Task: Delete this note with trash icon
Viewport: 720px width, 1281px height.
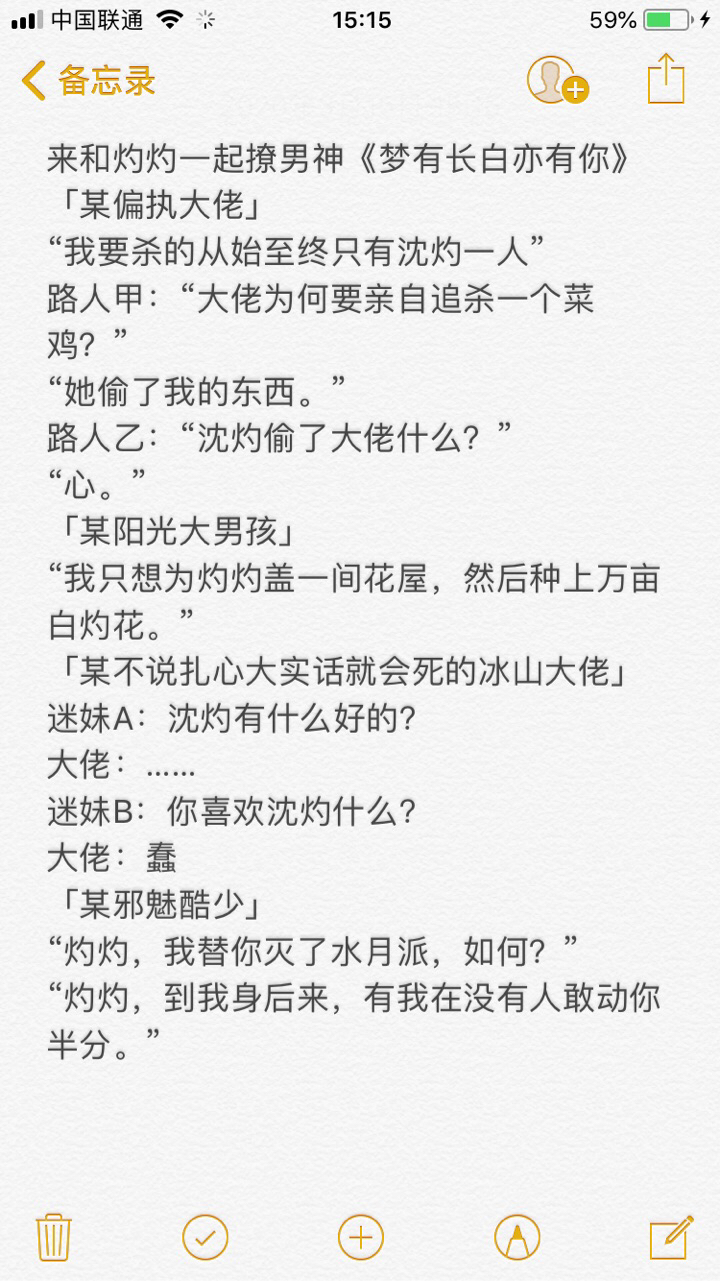Action: click(51, 1238)
